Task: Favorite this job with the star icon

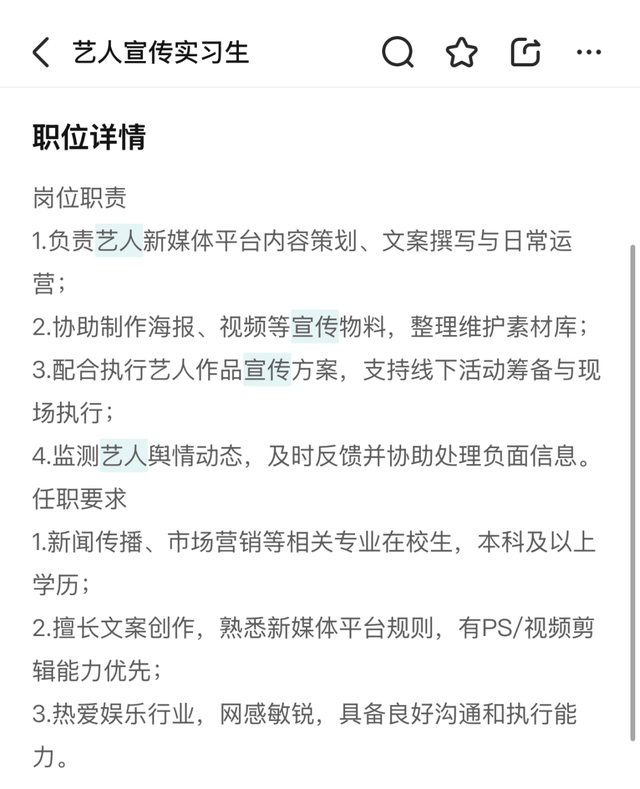Action: [x=461, y=52]
